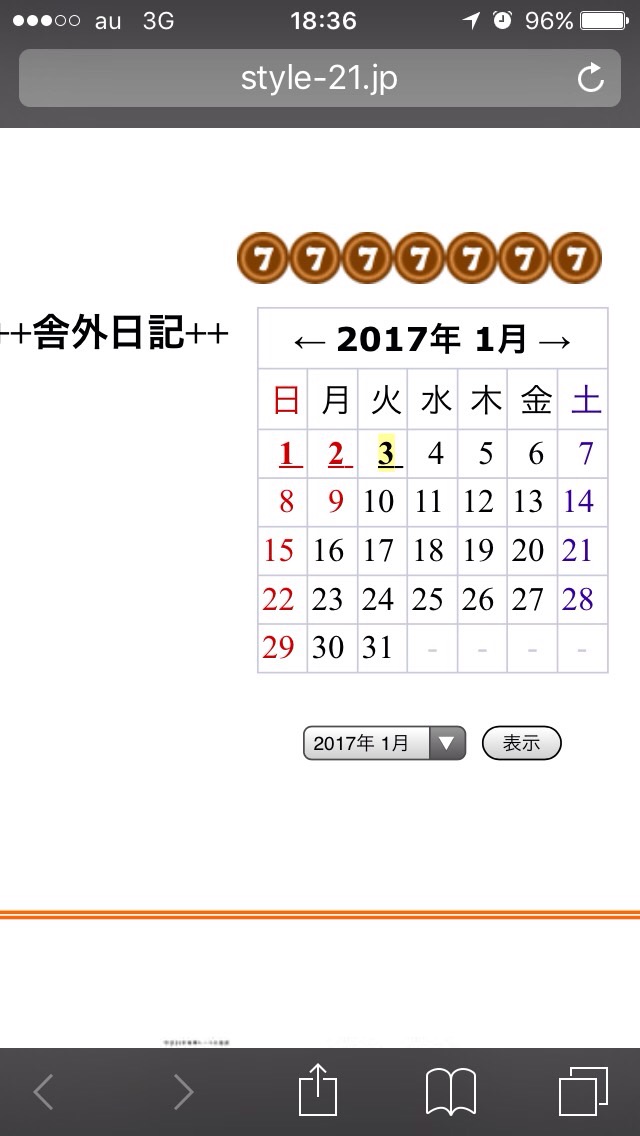
Task: Tap the 表示 button
Action: pos(521,743)
